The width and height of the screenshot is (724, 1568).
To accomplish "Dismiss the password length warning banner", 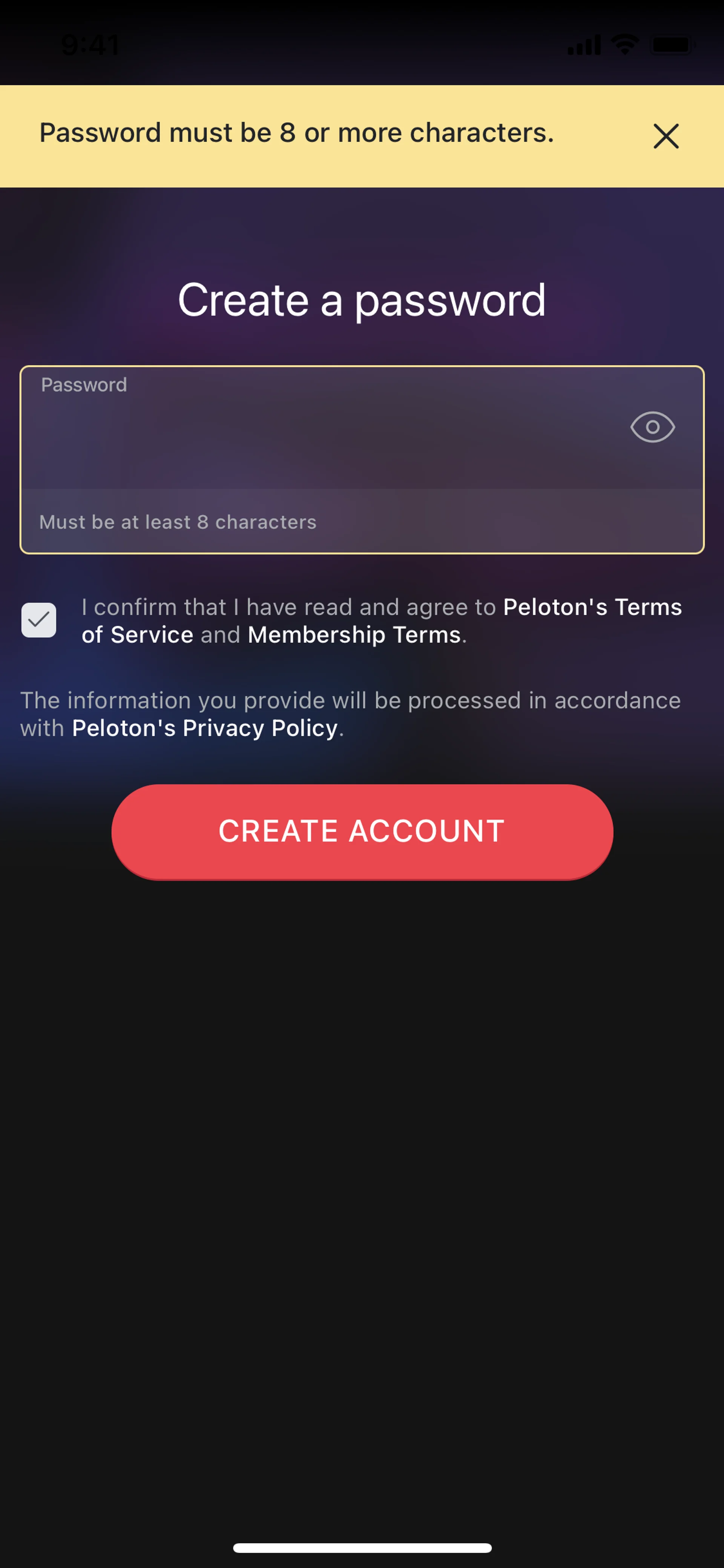I will 666,136.
